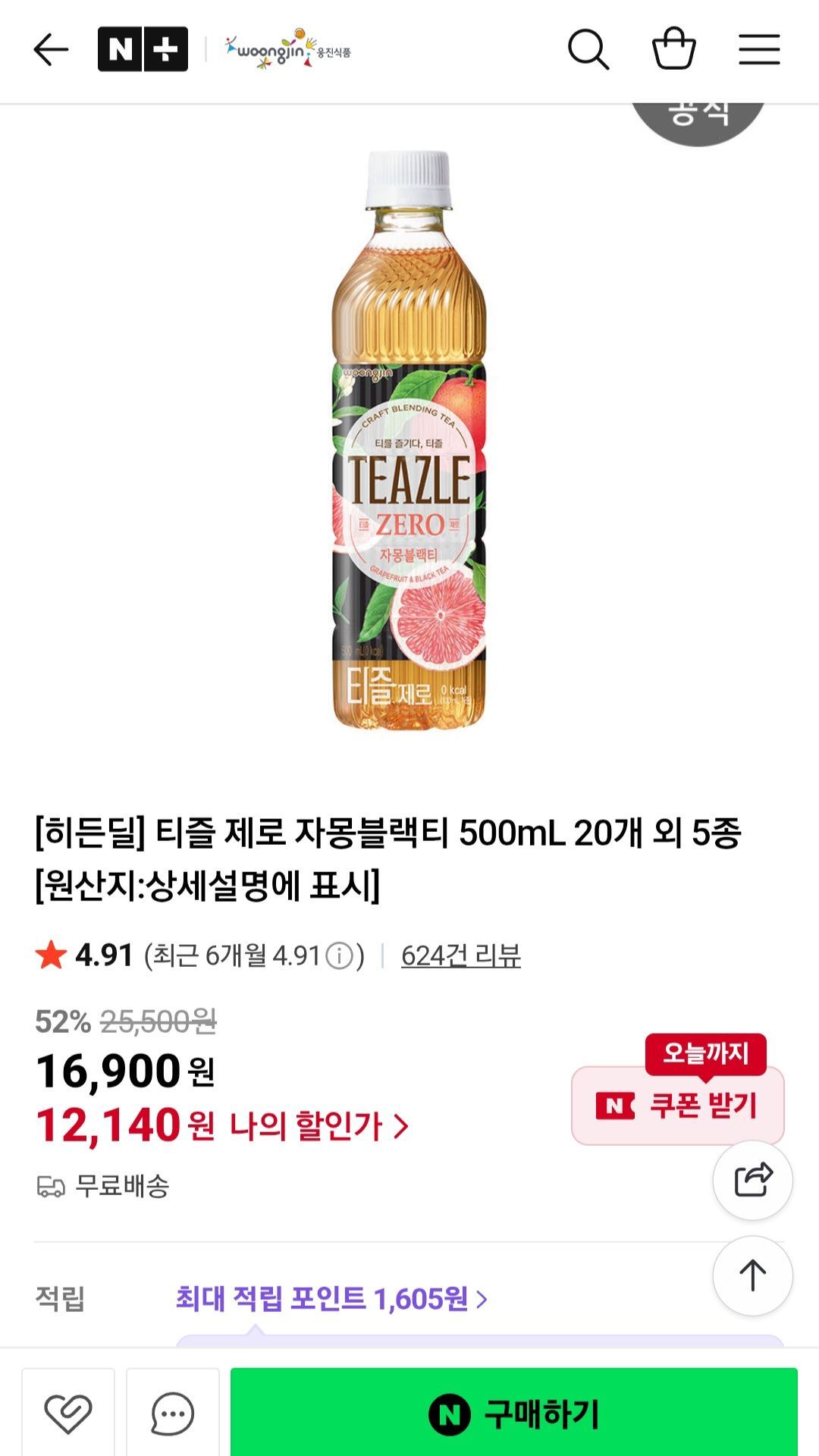Tap the product bottle image

(409, 455)
